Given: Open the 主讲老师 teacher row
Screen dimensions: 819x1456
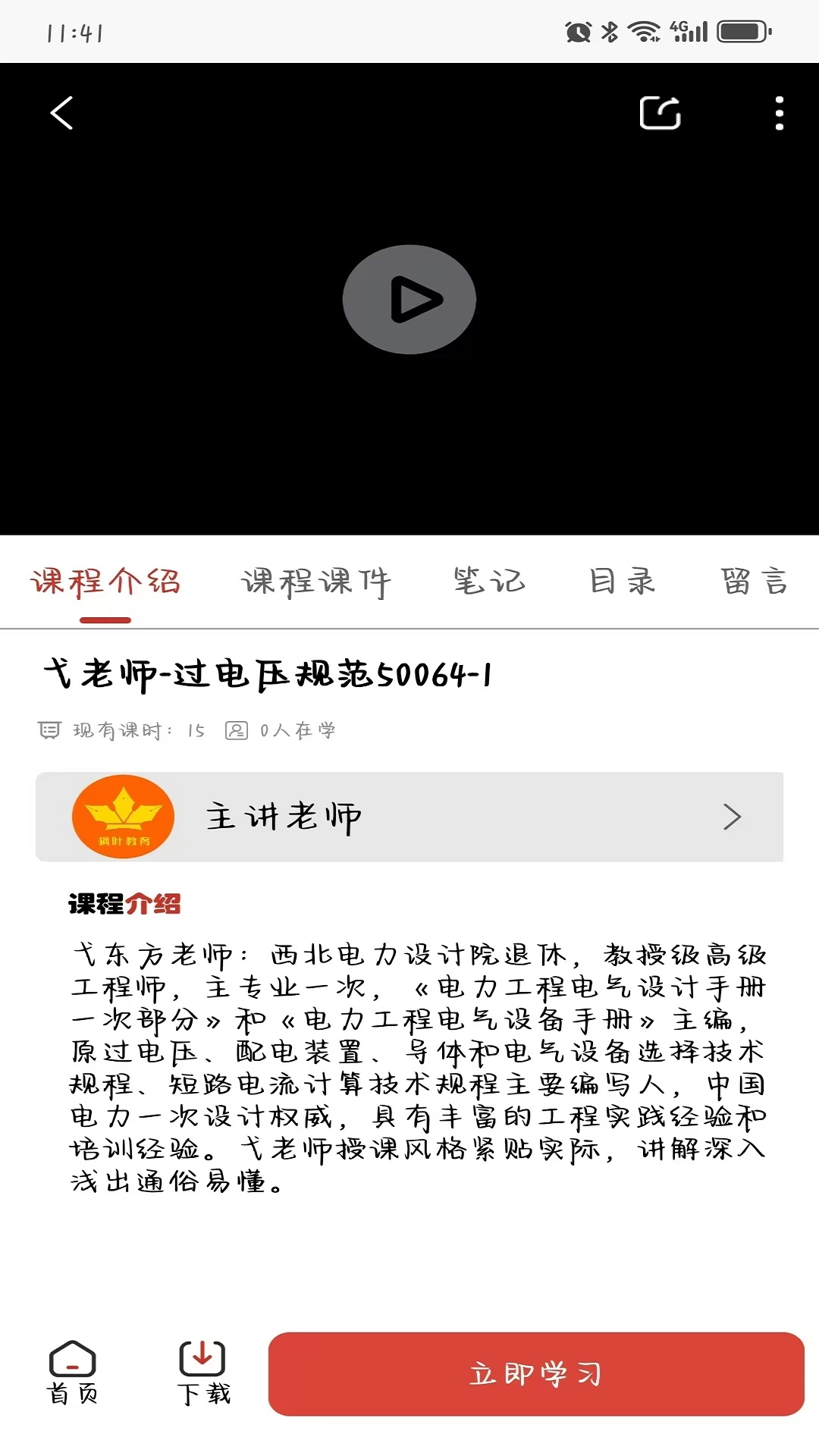Looking at the screenshot, I should (x=409, y=817).
